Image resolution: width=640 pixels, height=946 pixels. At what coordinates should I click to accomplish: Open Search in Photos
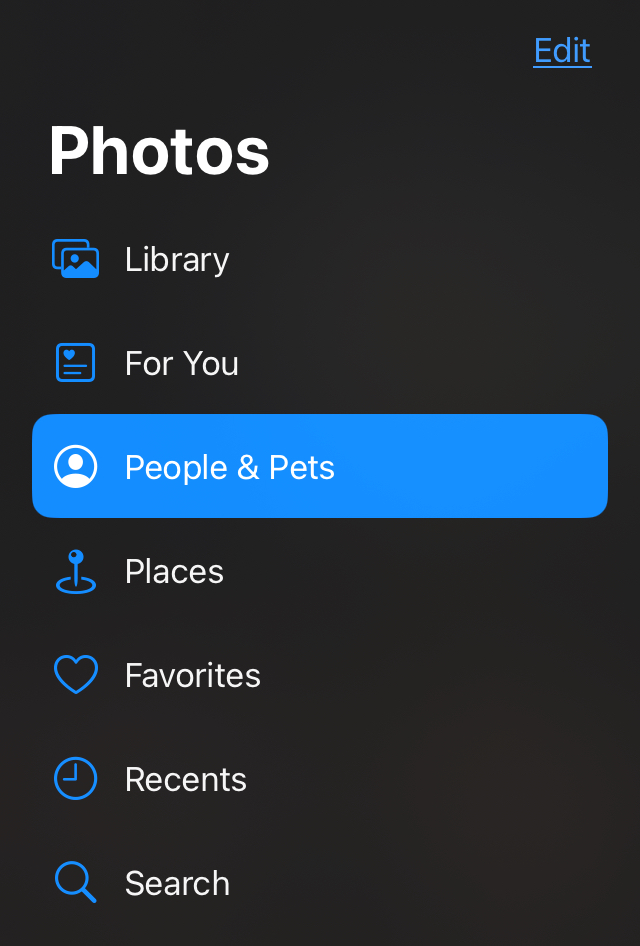coord(177,884)
